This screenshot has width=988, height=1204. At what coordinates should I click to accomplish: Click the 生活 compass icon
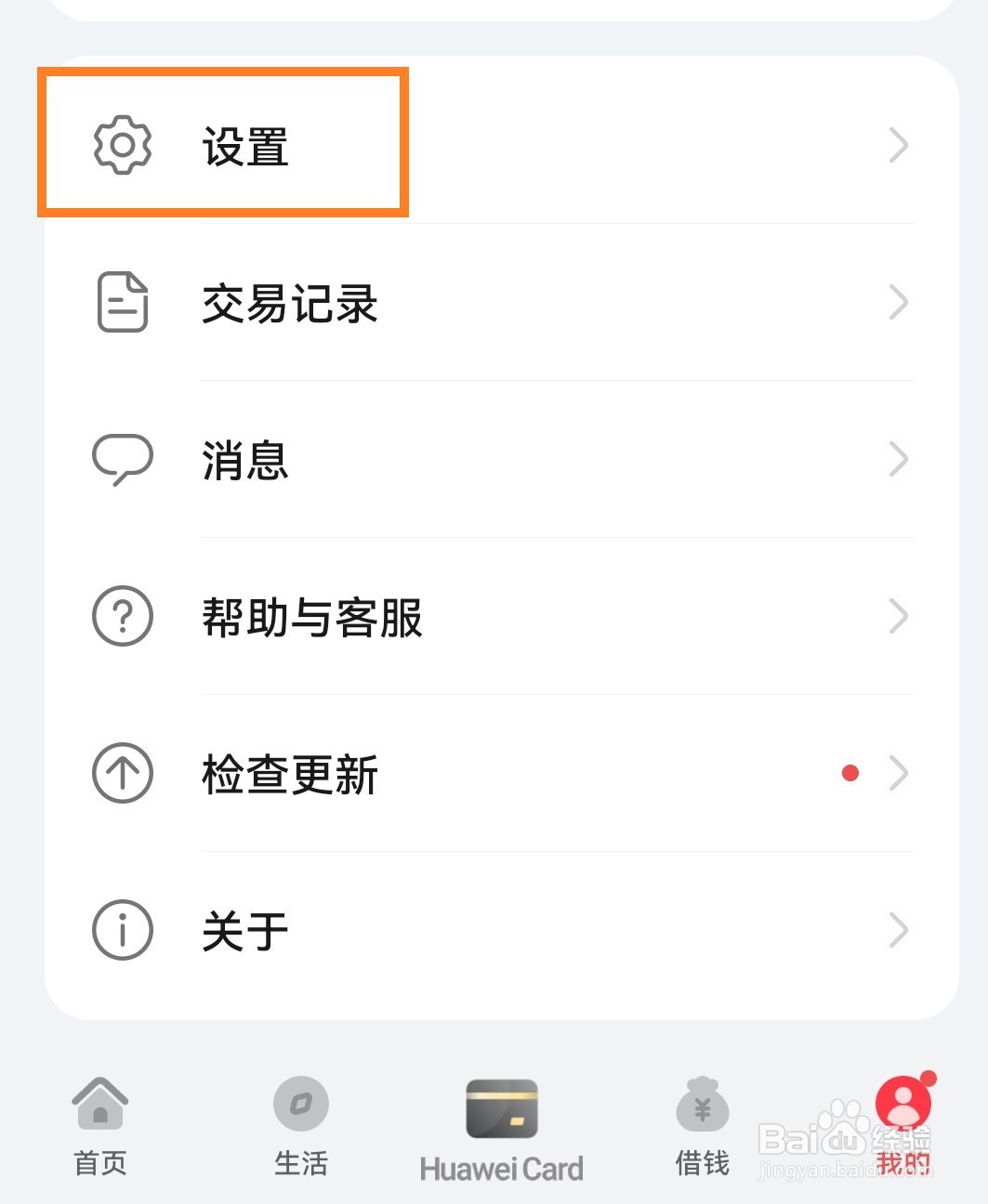(x=300, y=1103)
